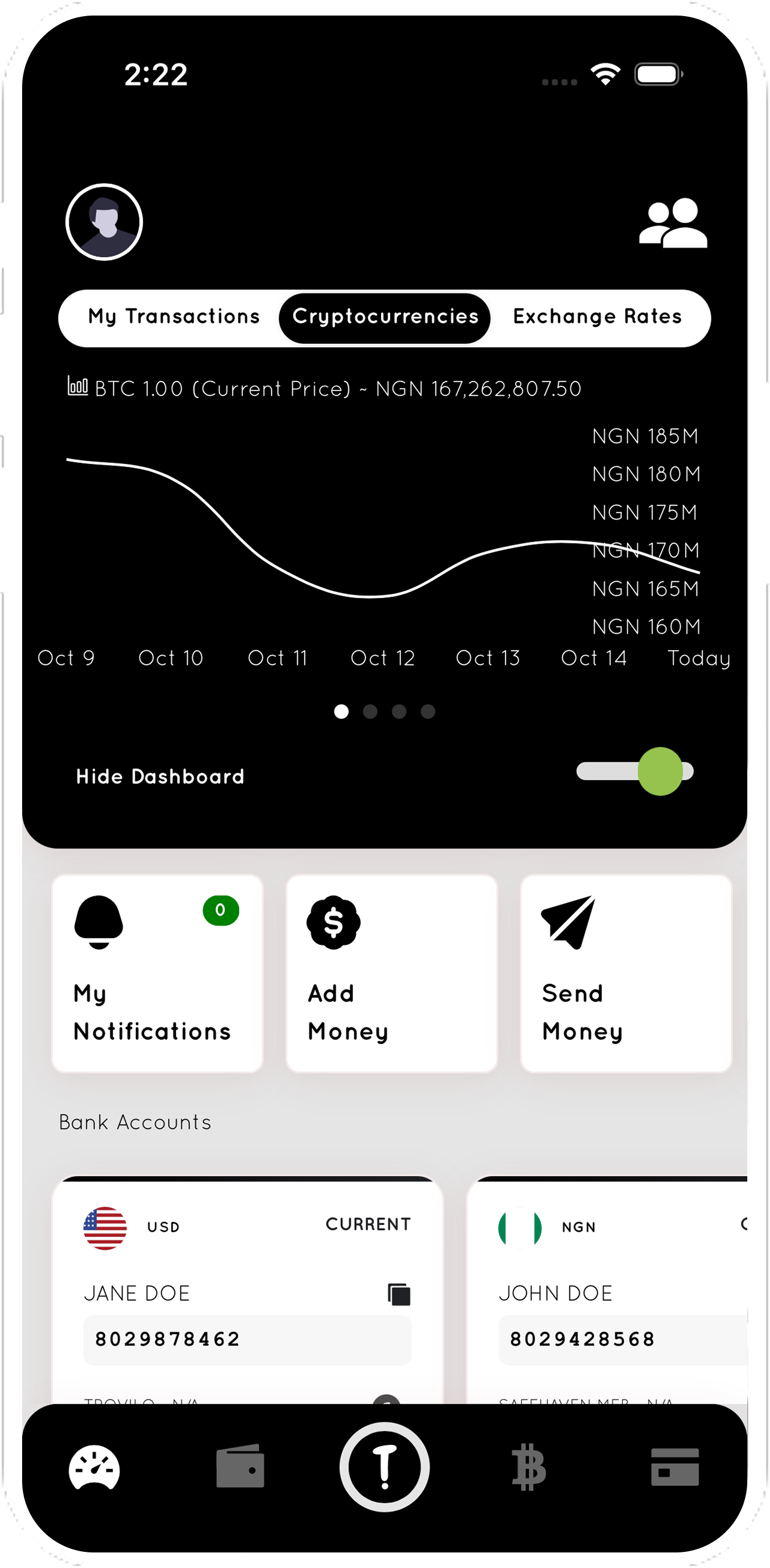This screenshot has height=1568, width=770.
Task: Select the Cryptocurrencies tab
Action: 384,316
